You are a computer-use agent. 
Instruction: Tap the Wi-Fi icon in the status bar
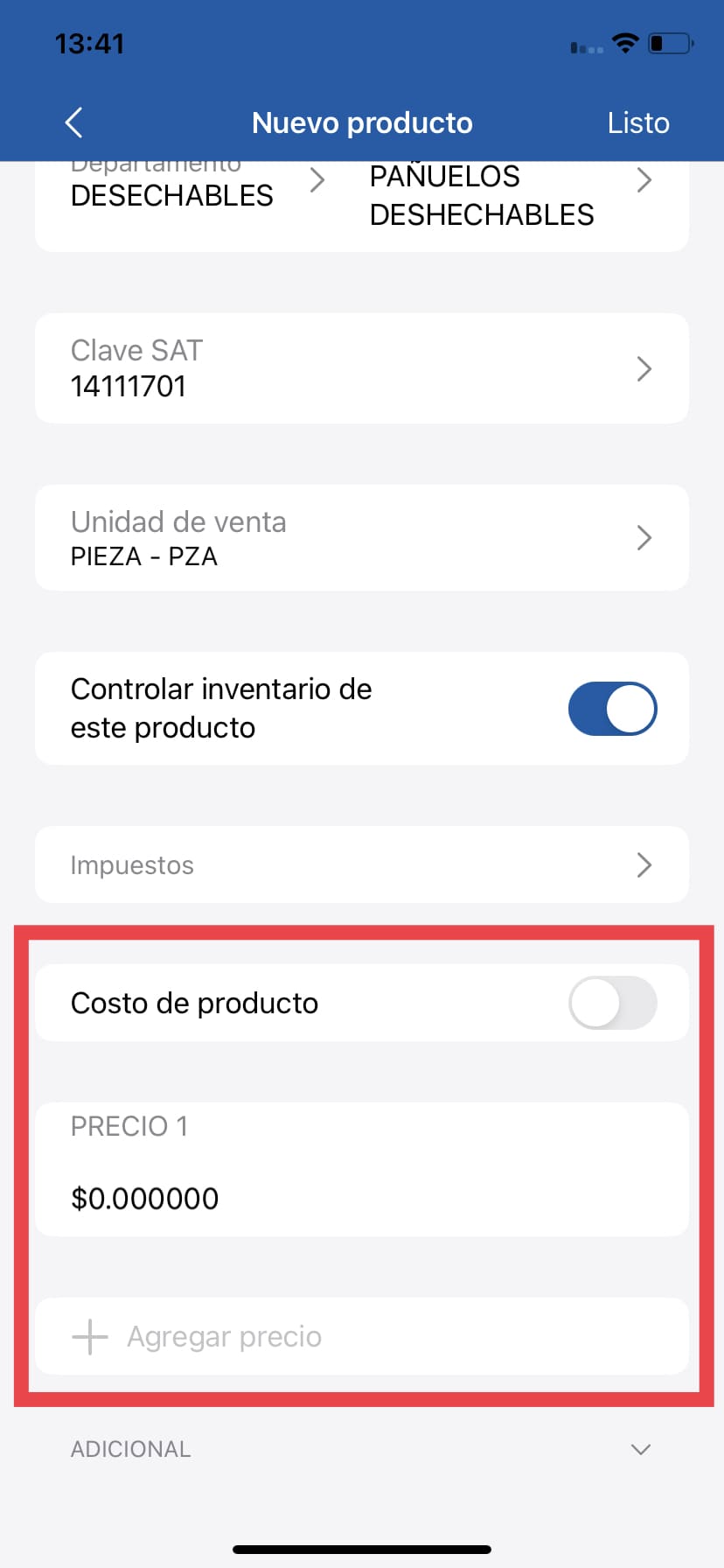pos(626,42)
